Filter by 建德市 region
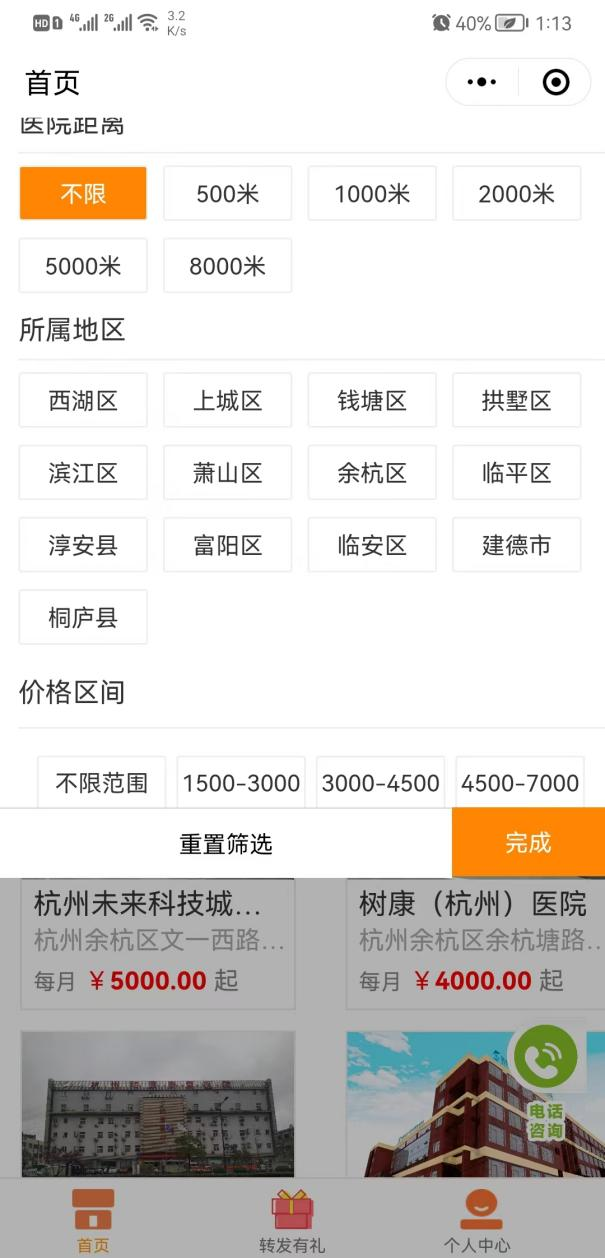The image size is (605, 1258). coord(516,545)
